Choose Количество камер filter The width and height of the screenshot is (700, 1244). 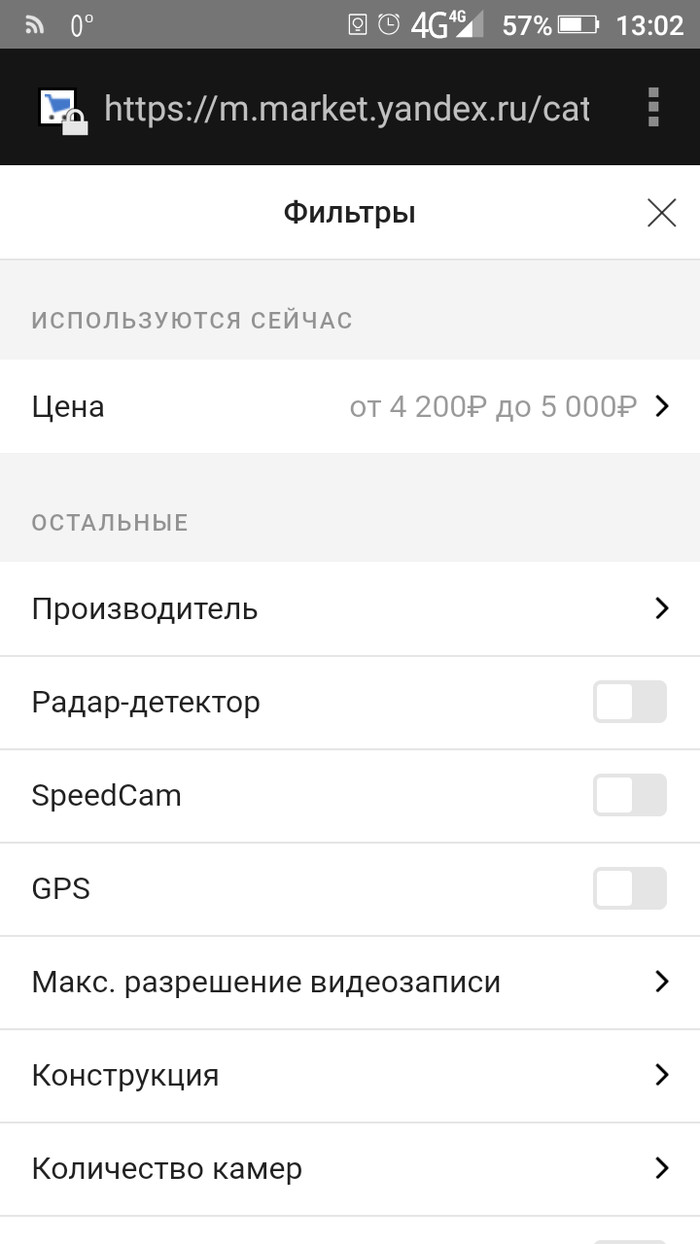tap(350, 1168)
